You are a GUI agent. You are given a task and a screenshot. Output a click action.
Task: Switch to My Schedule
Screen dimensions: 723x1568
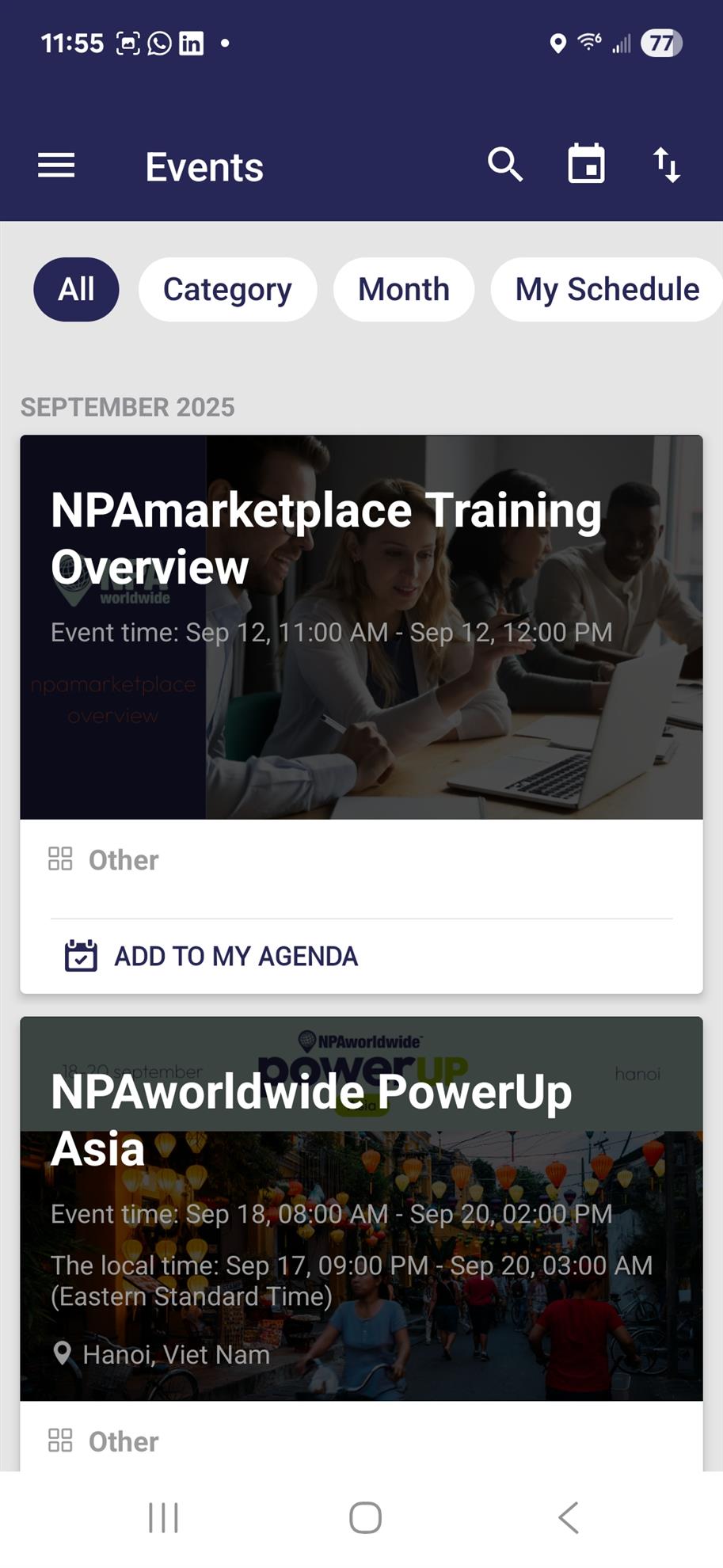click(x=607, y=289)
